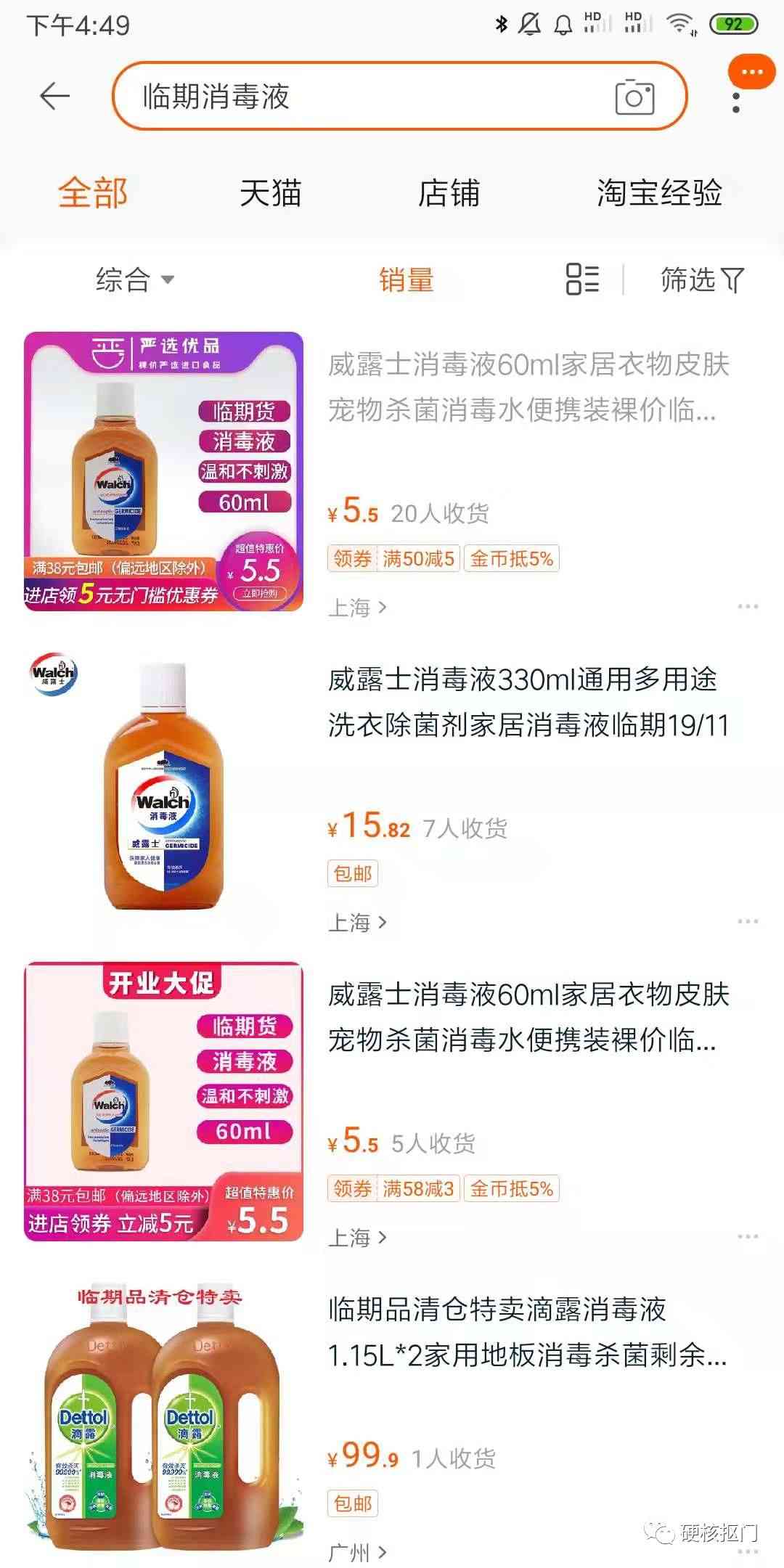Open 威露士消毒液330ml product priced ¥15.82
This screenshot has height=1568, width=784.
click(528, 703)
